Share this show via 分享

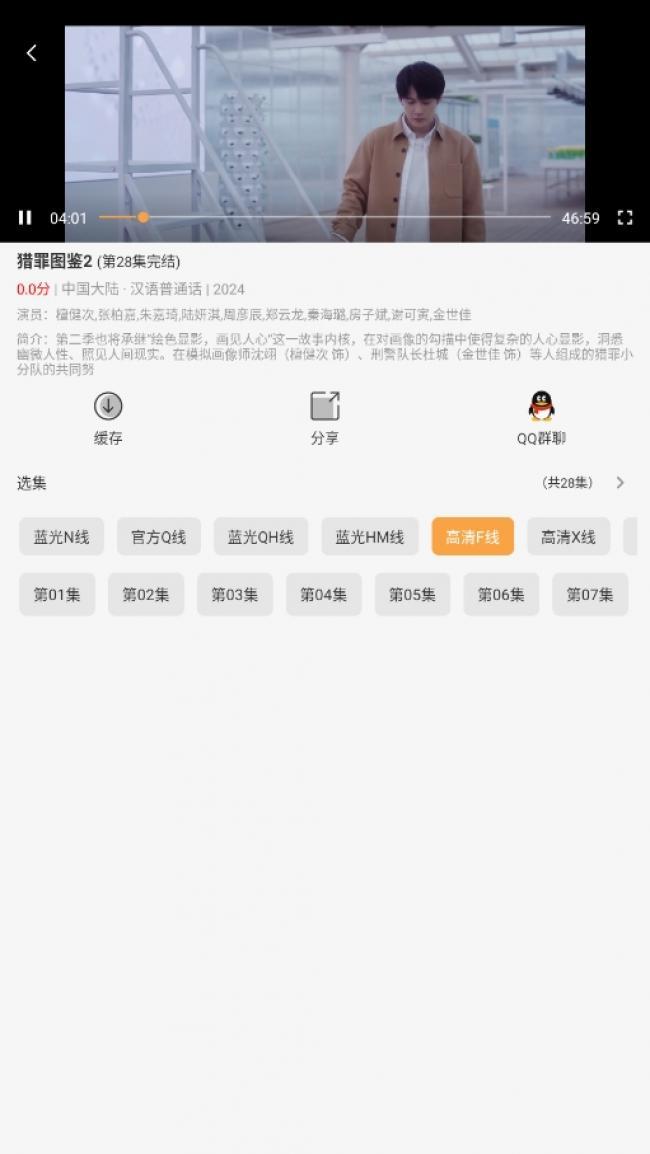click(325, 418)
